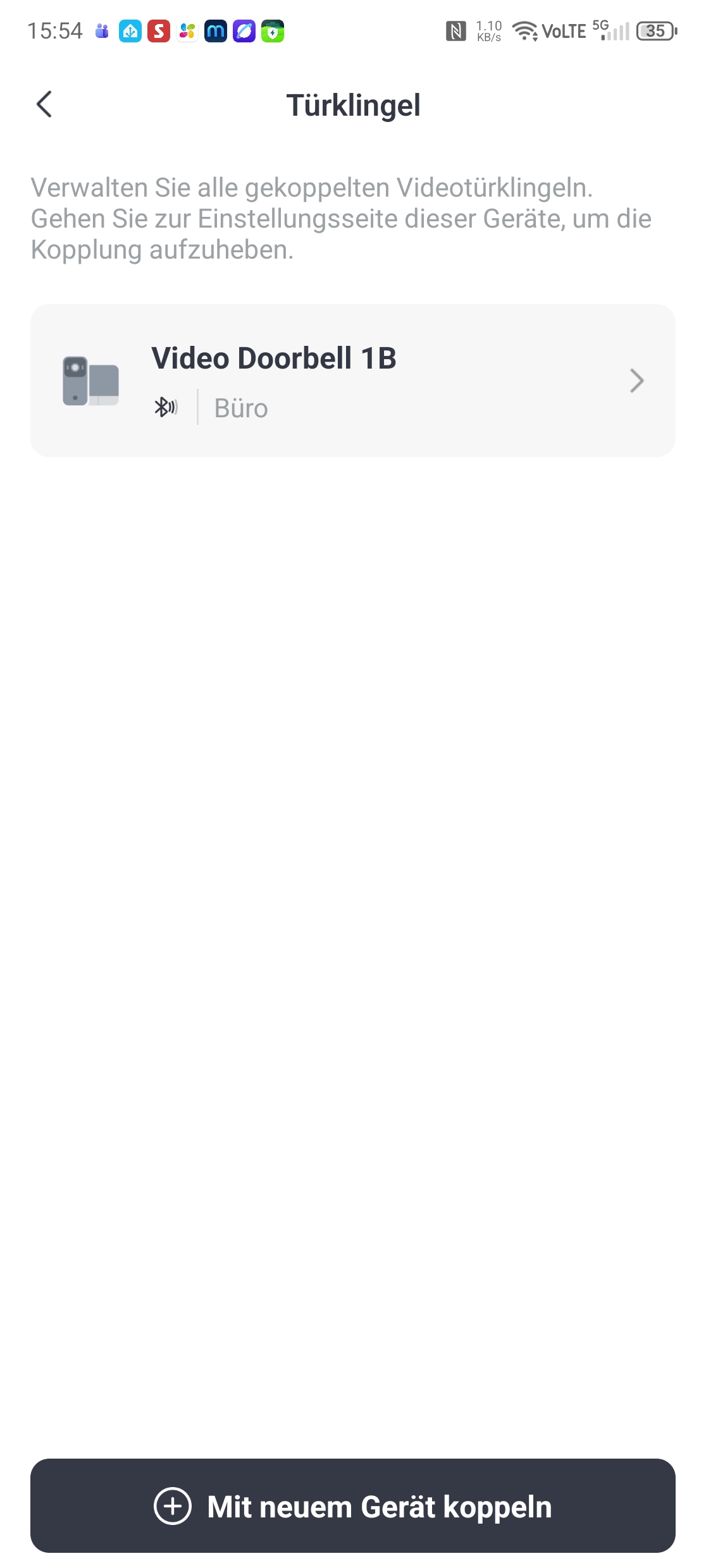706x1568 pixels.
Task: Open the Video Doorbell 1B device
Action: pyautogui.click(x=352, y=381)
